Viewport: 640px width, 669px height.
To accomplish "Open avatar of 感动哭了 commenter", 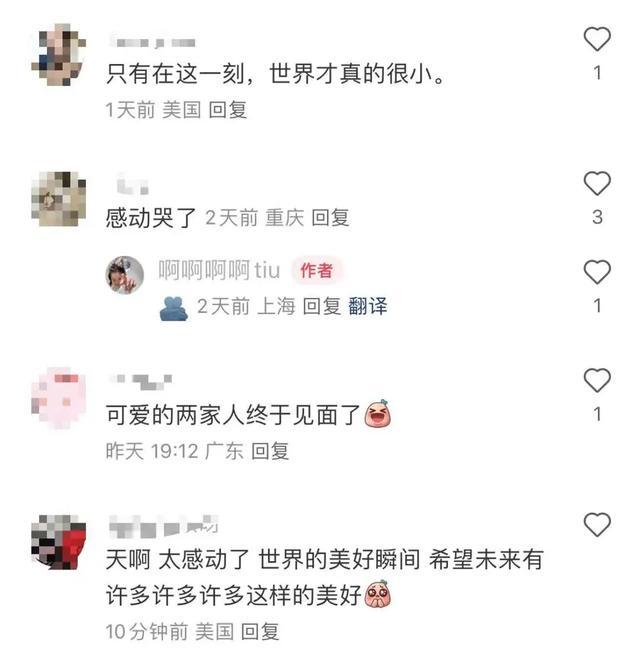I will (x=59, y=197).
